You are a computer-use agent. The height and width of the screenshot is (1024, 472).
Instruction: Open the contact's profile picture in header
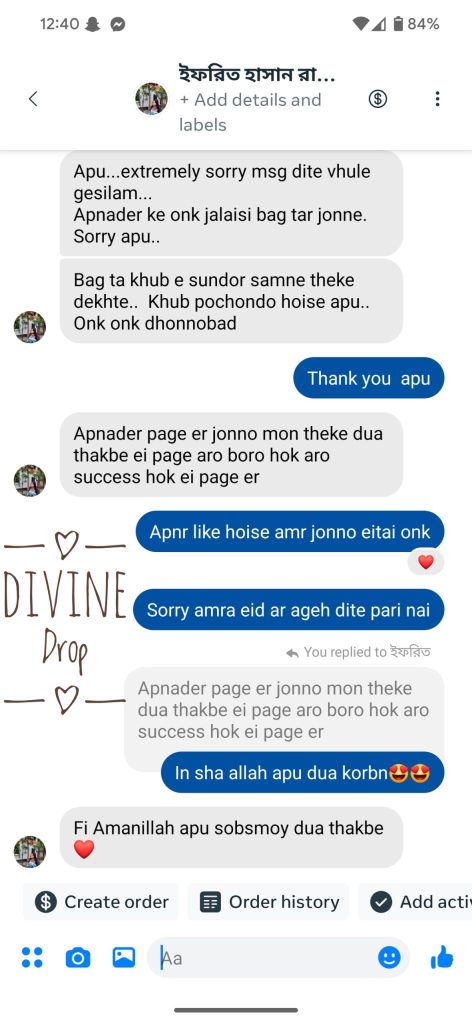pyautogui.click(x=151, y=99)
